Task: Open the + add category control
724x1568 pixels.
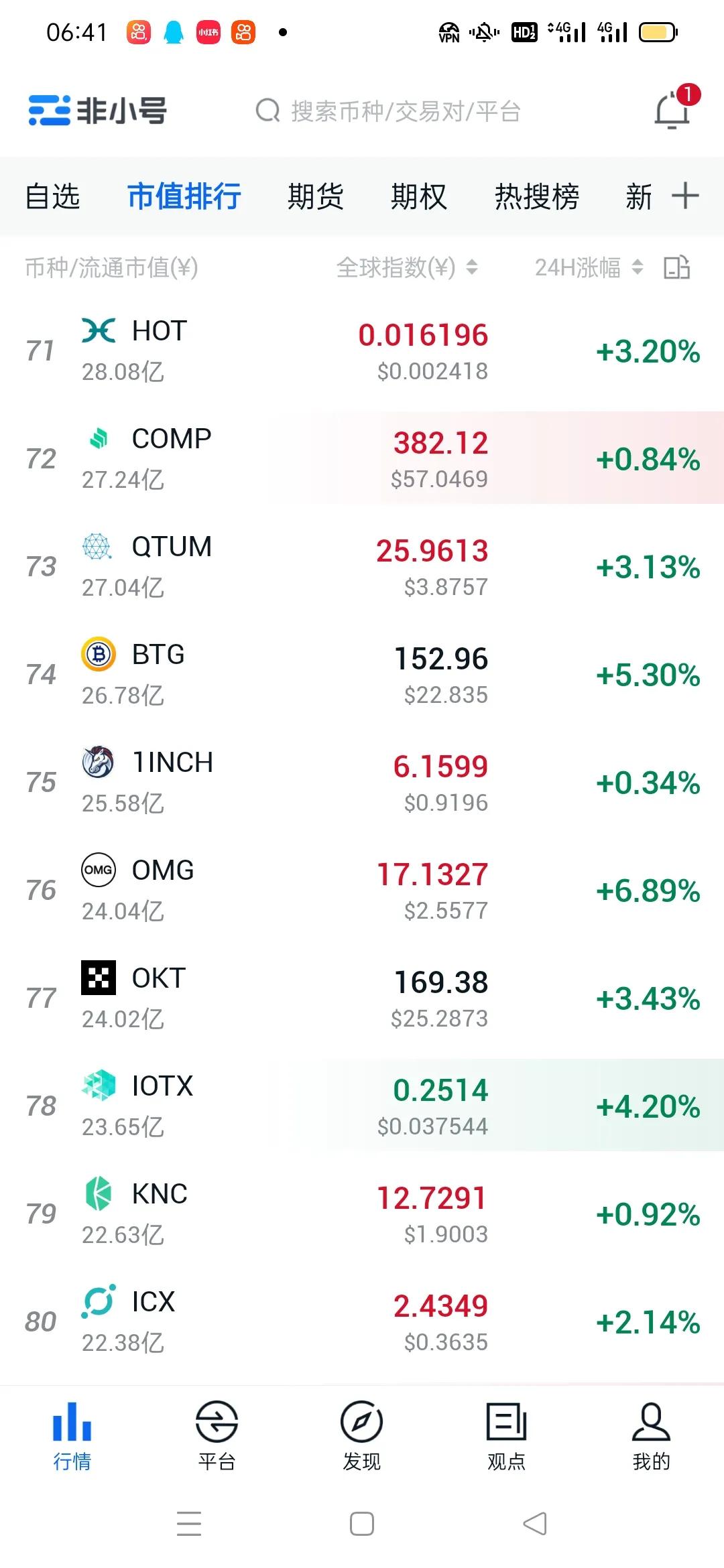Action: tap(685, 196)
